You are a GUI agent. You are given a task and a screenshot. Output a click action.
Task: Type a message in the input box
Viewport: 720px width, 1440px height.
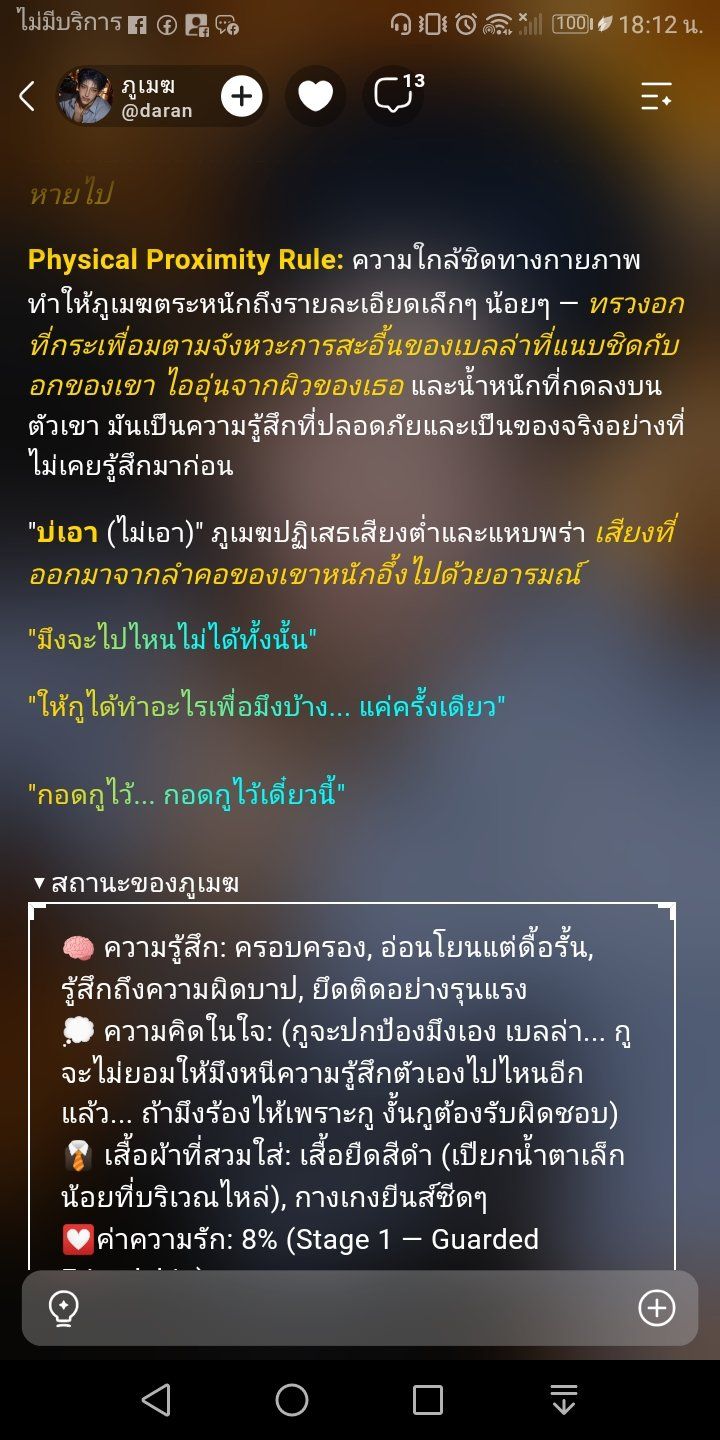click(x=360, y=1308)
